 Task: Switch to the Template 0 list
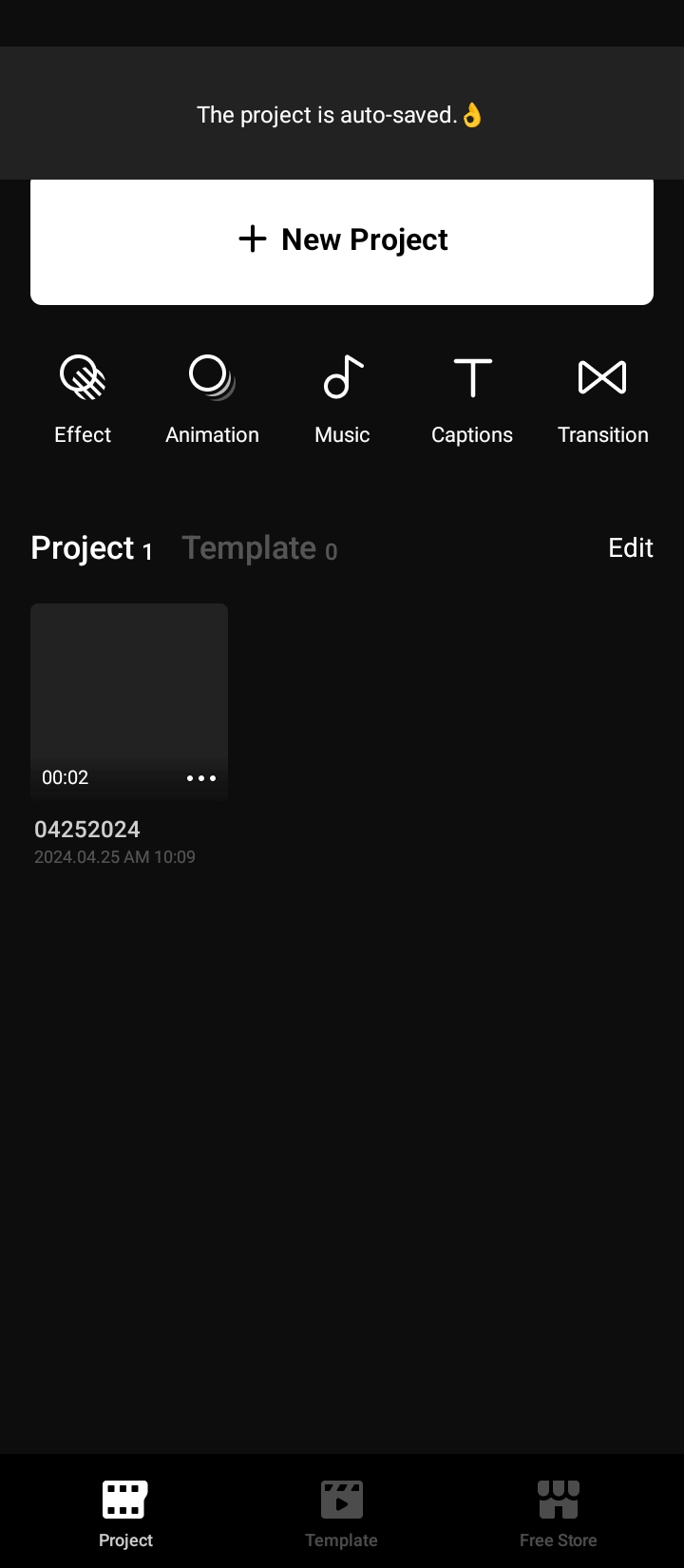tap(258, 548)
